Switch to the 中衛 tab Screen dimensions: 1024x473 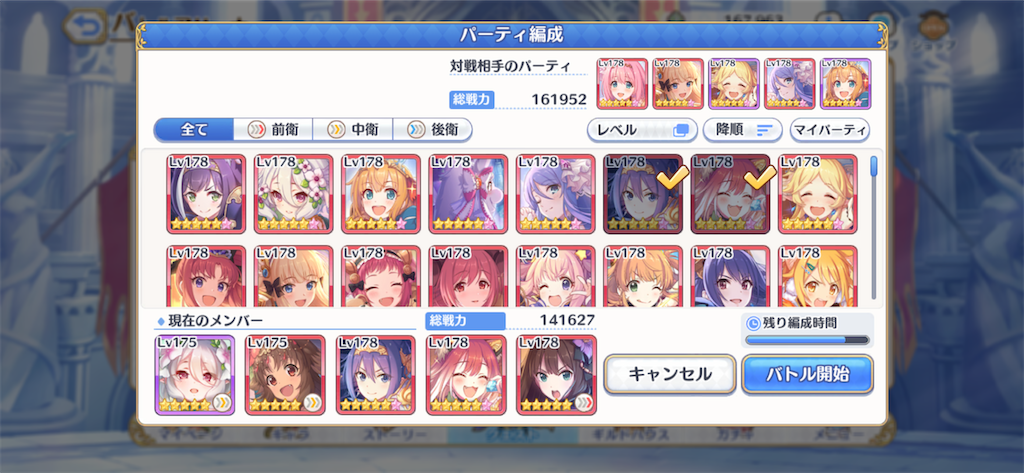coord(352,130)
